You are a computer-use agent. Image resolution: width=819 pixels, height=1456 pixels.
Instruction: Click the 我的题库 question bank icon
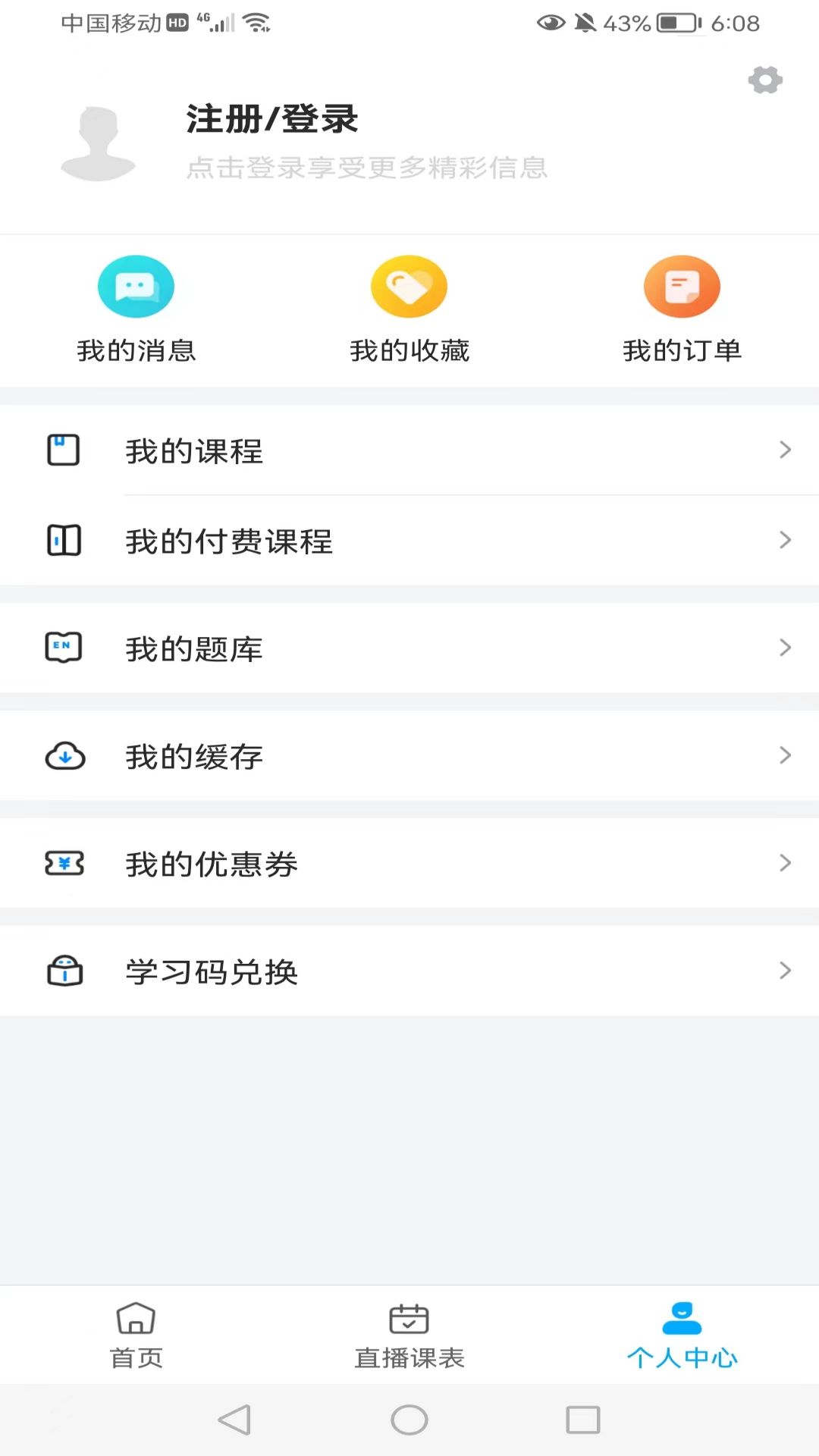point(64,648)
